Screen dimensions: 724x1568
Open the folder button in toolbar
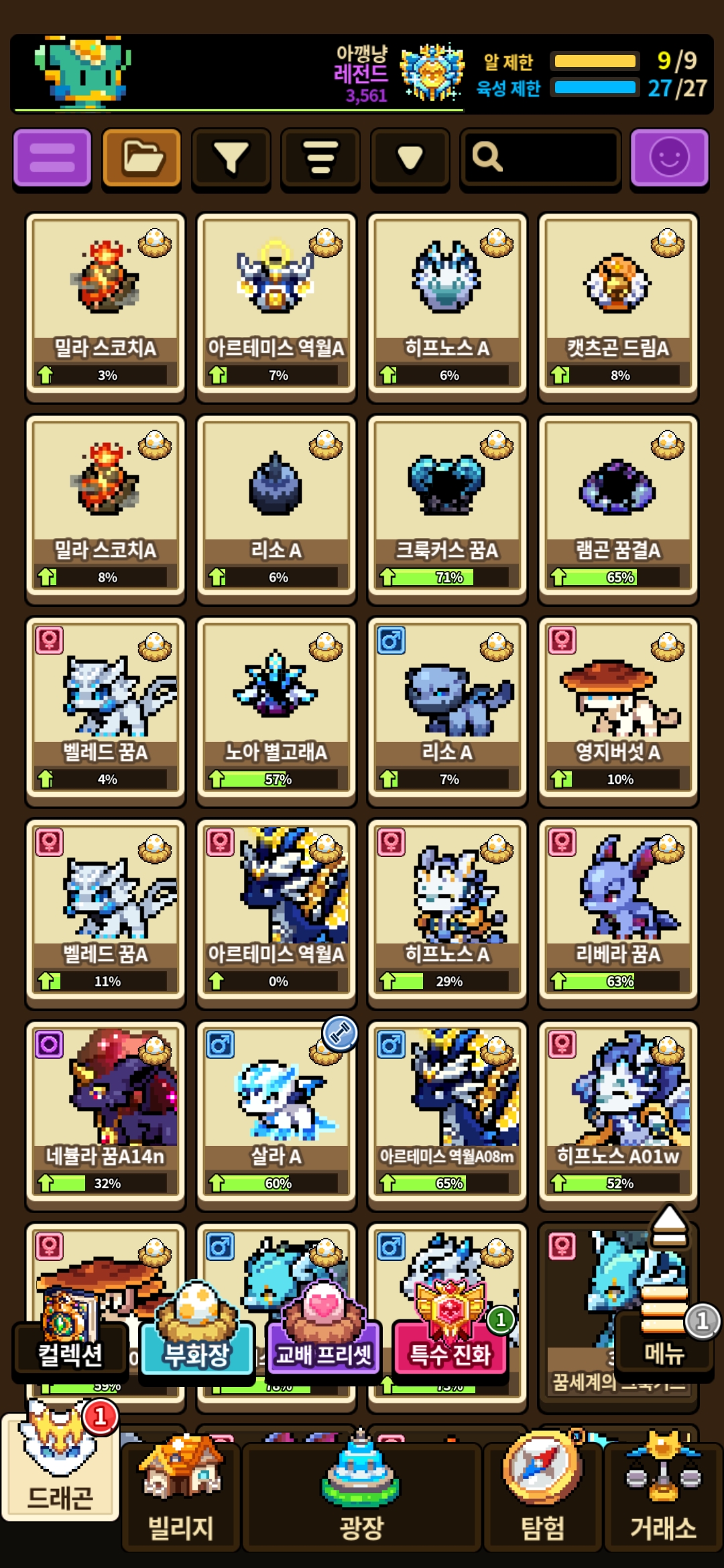click(141, 158)
